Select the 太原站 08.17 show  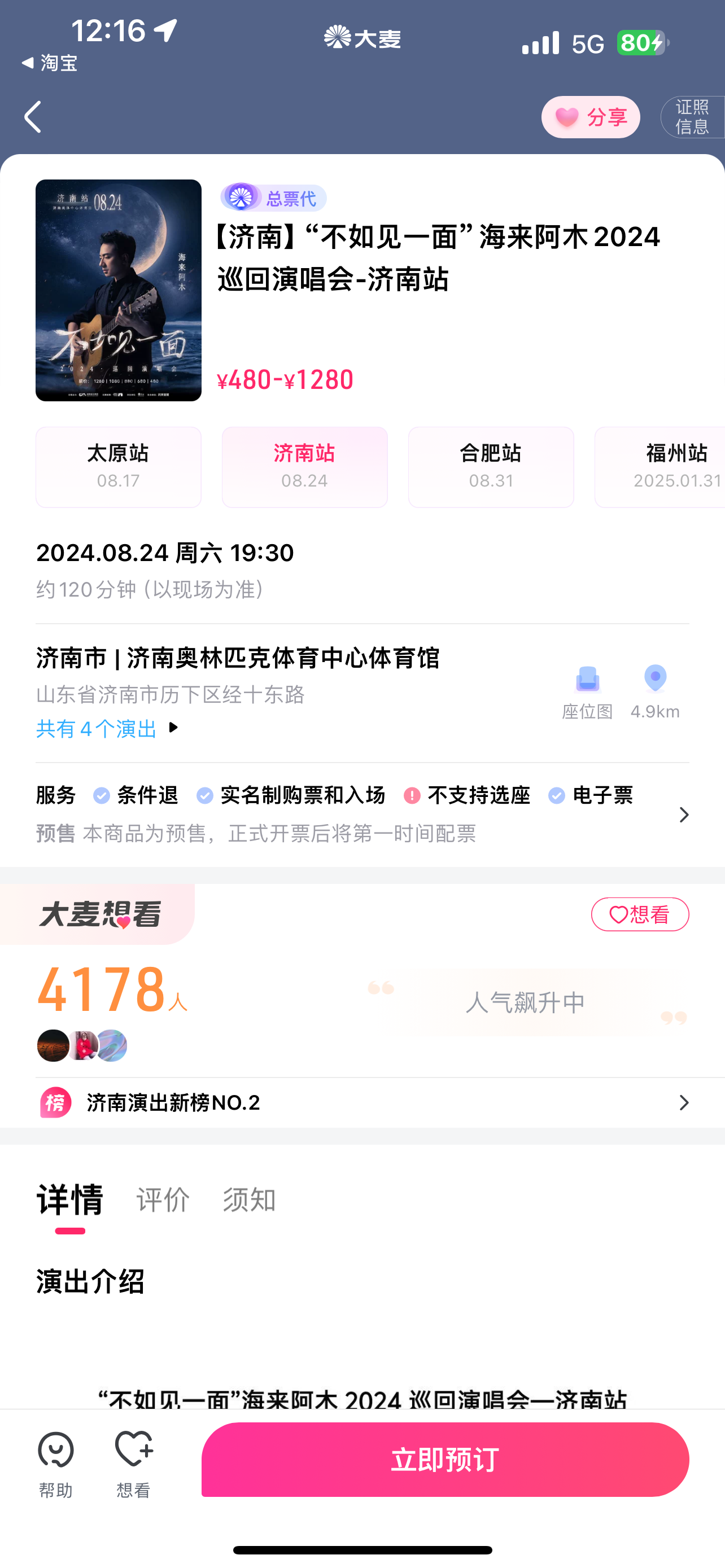118,467
